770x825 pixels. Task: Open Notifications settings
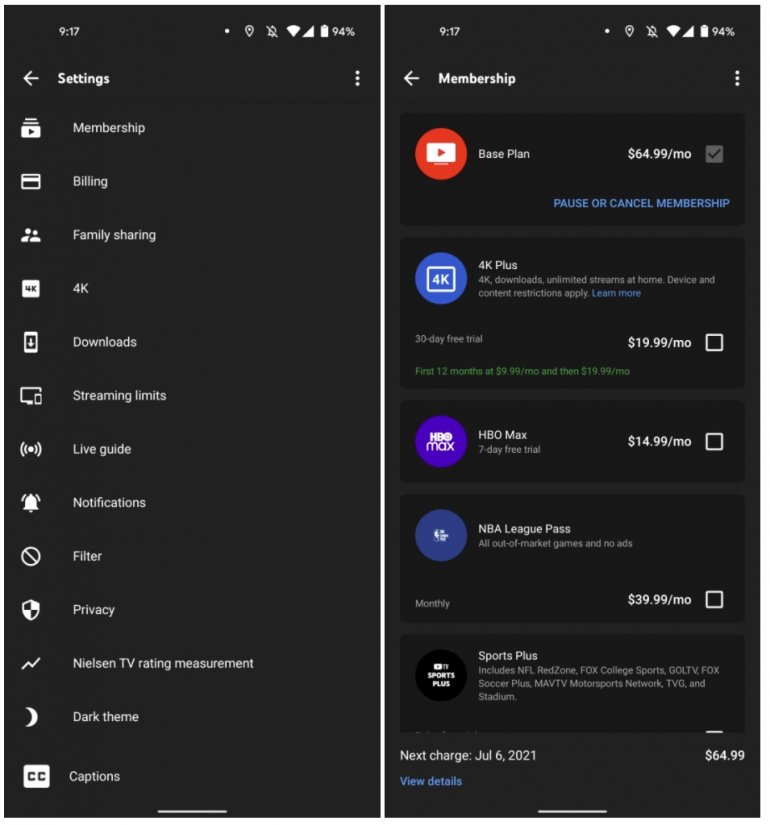[109, 502]
